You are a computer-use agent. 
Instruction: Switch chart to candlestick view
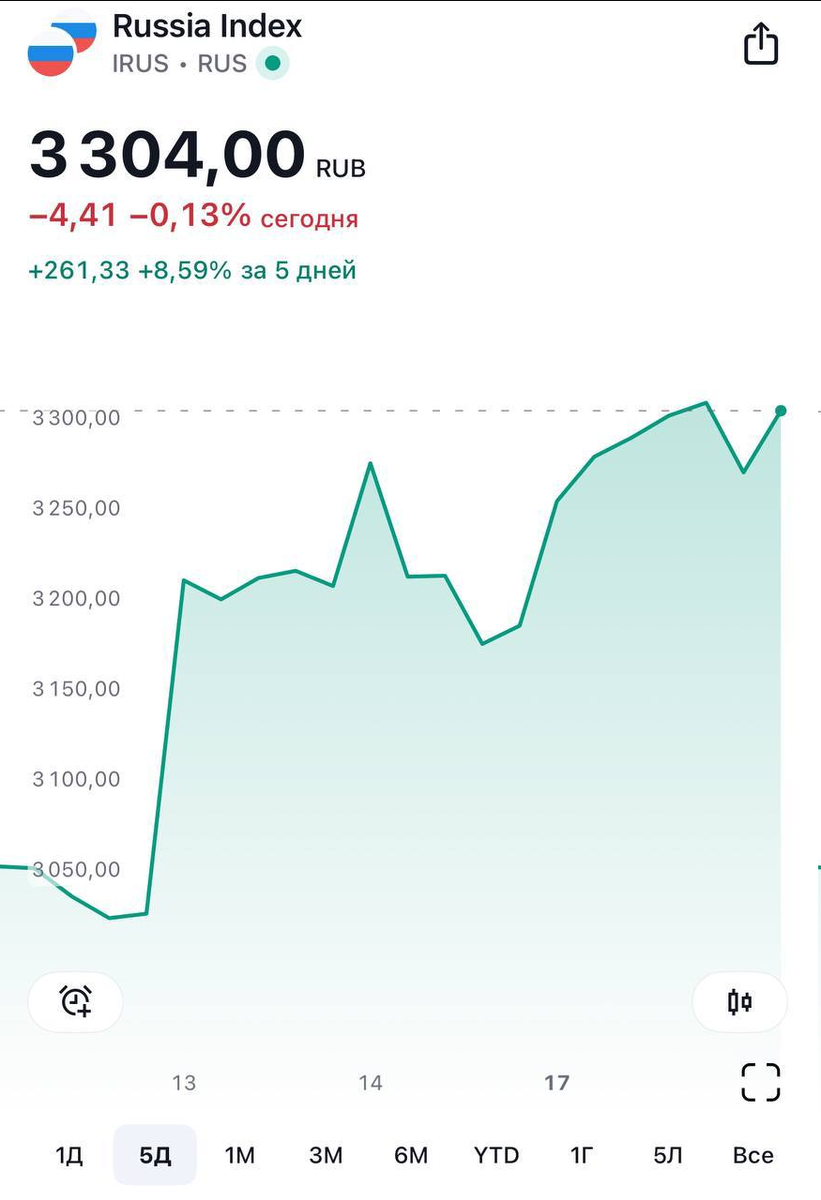click(740, 1001)
